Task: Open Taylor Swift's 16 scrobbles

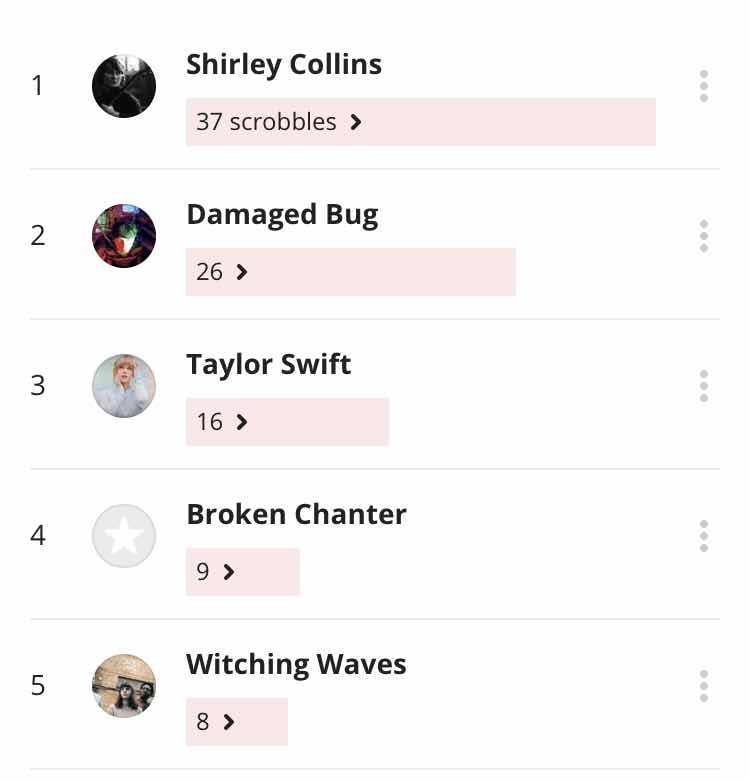Action: (222, 422)
